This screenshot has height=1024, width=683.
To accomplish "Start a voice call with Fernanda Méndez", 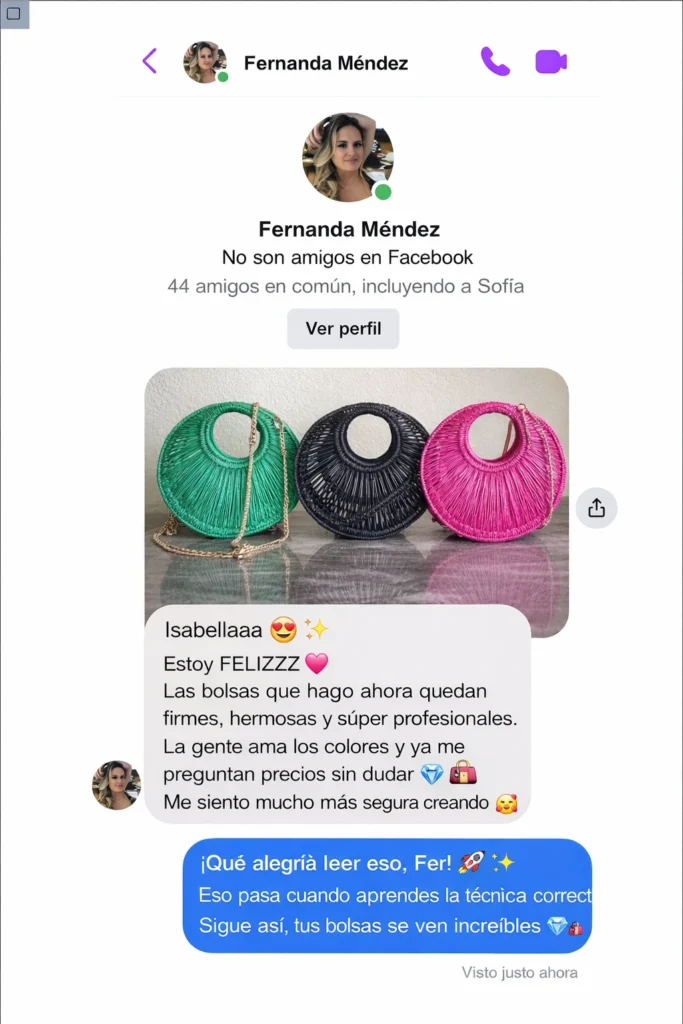I will pyautogui.click(x=494, y=62).
